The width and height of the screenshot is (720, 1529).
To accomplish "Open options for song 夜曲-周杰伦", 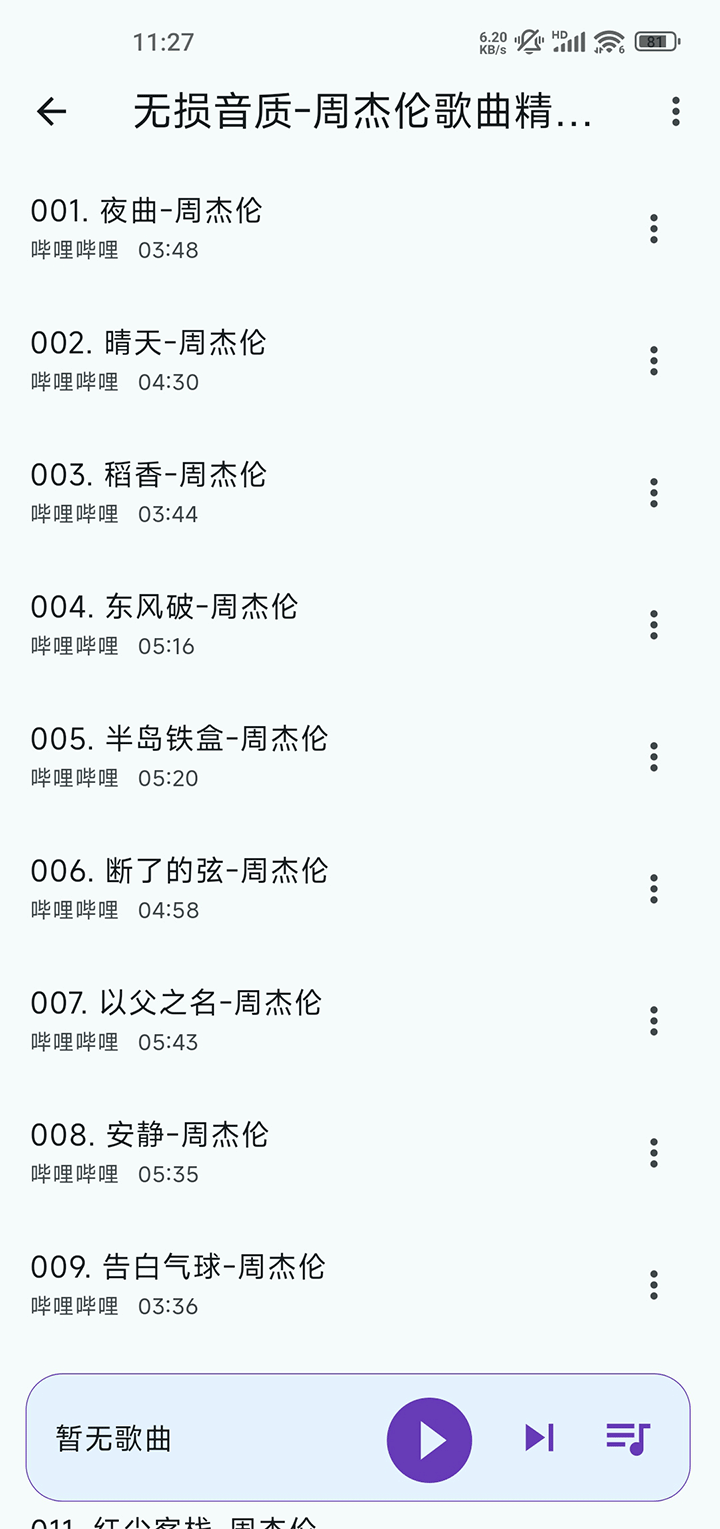I will click(653, 229).
